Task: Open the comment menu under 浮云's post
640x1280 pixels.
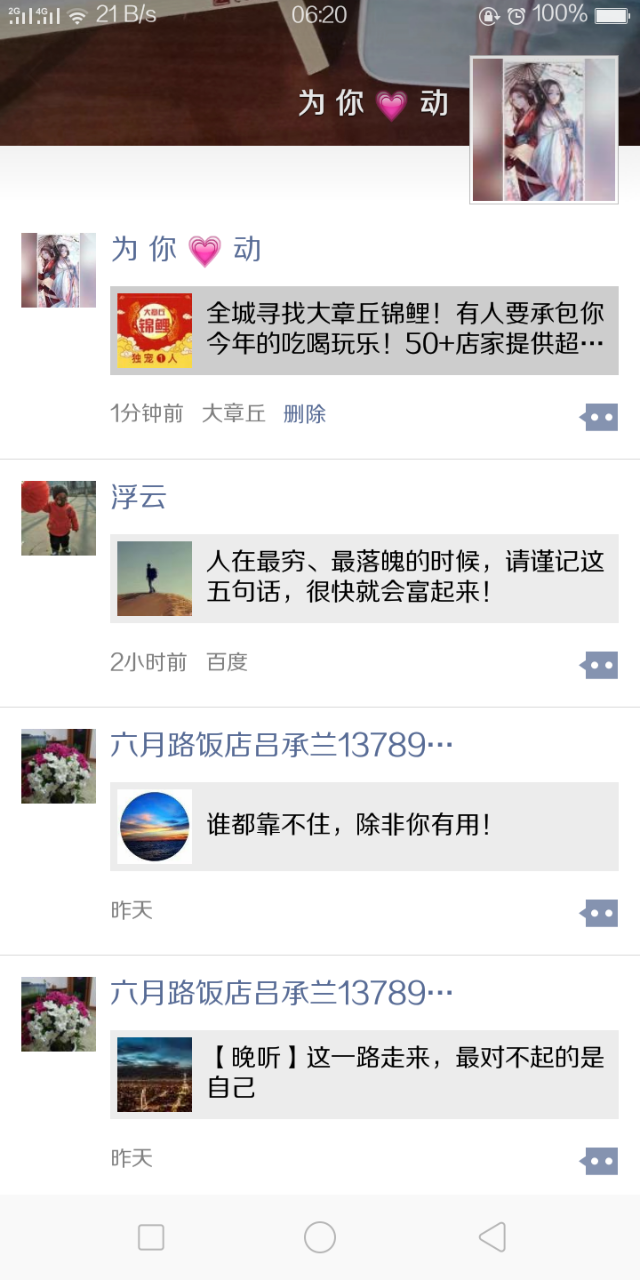Action: pos(600,665)
